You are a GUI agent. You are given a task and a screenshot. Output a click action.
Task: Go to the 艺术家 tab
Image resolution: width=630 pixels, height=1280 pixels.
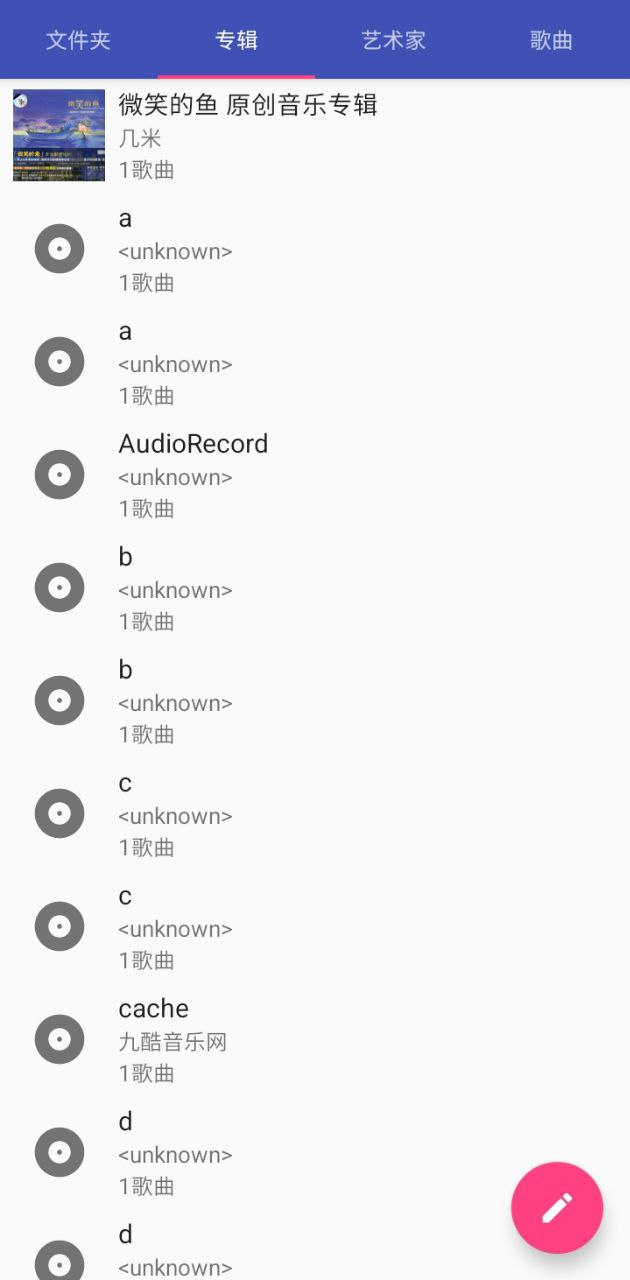click(x=393, y=40)
